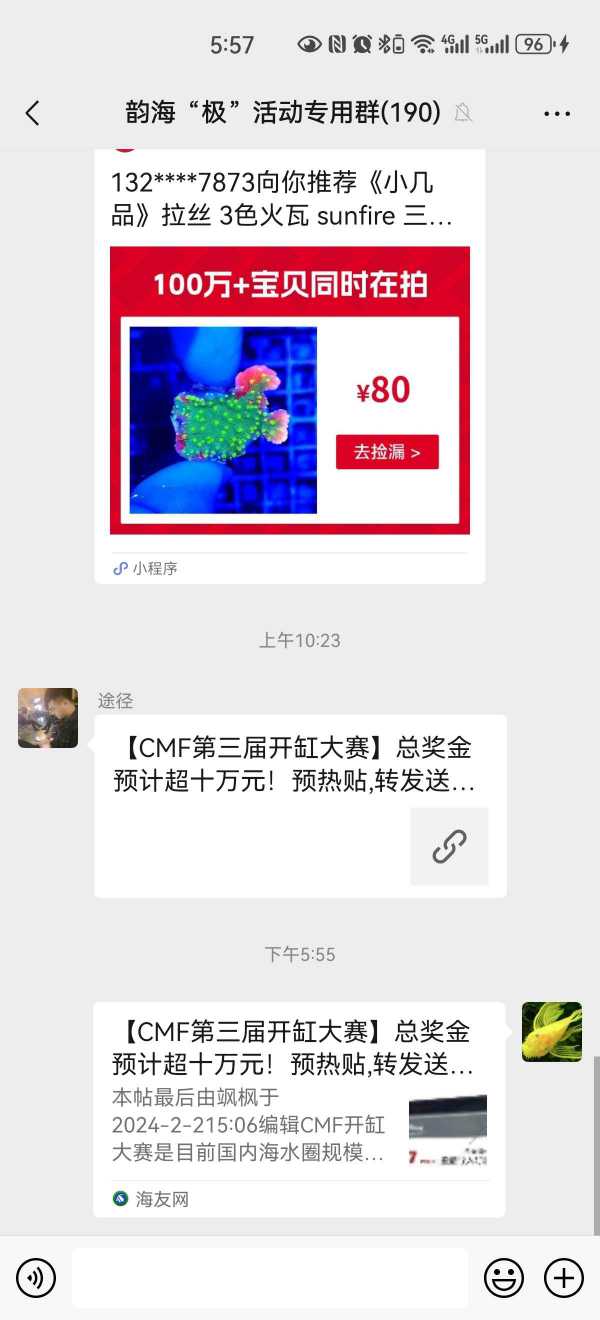Focus the message text field

click(270, 1277)
